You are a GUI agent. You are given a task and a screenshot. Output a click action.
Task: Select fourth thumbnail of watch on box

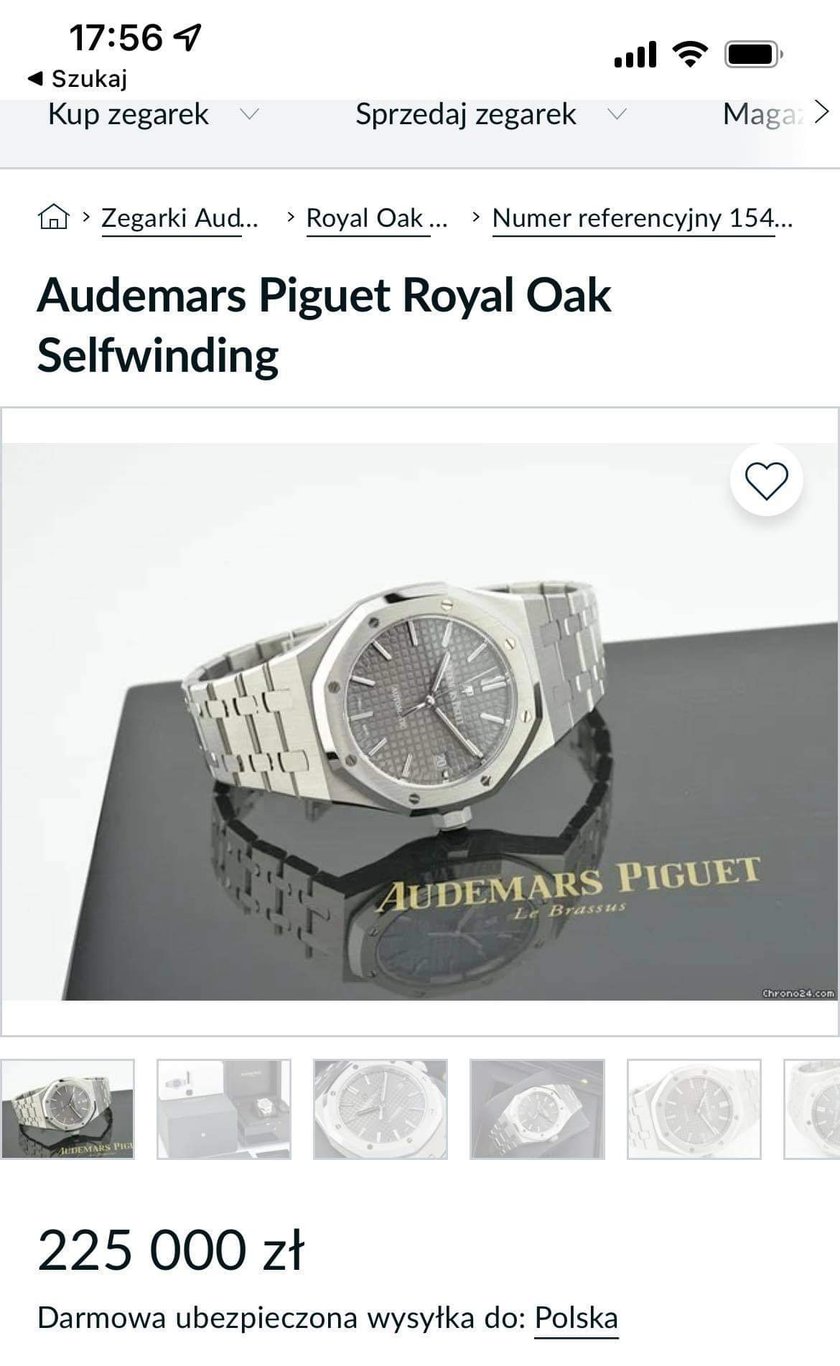[537, 1109]
